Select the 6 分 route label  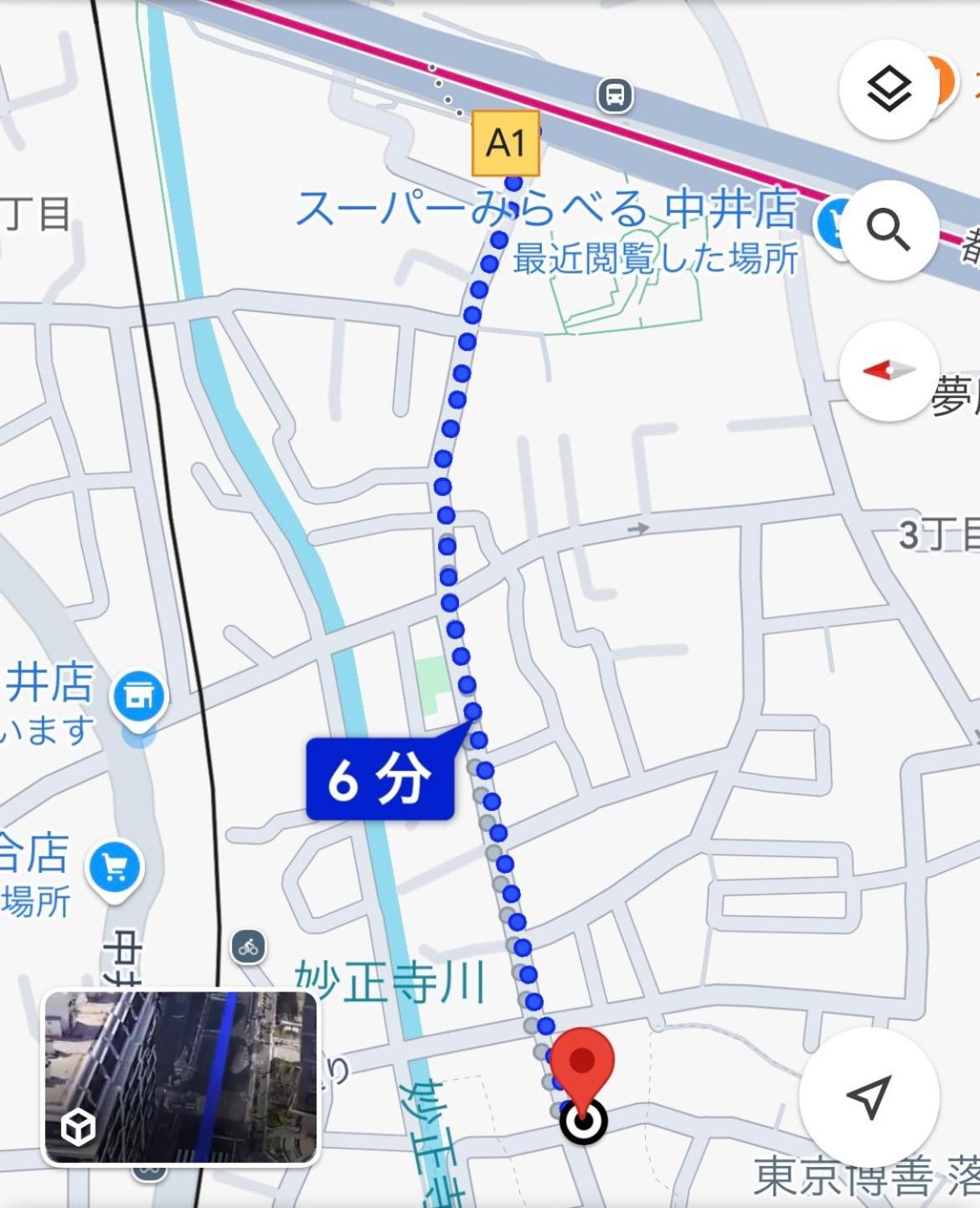coord(380,780)
